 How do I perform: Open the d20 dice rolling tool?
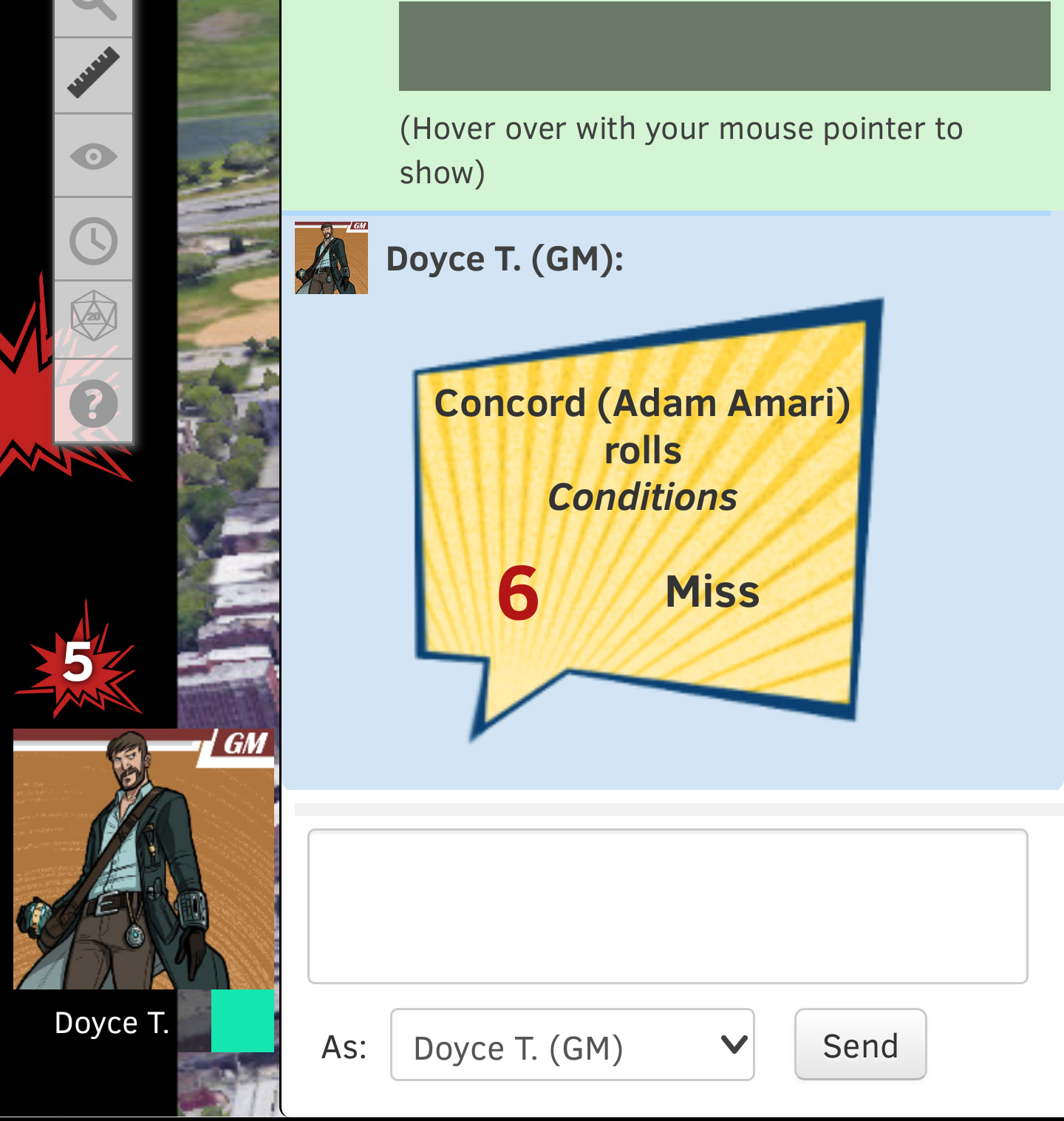pyautogui.click(x=93, y=317)
